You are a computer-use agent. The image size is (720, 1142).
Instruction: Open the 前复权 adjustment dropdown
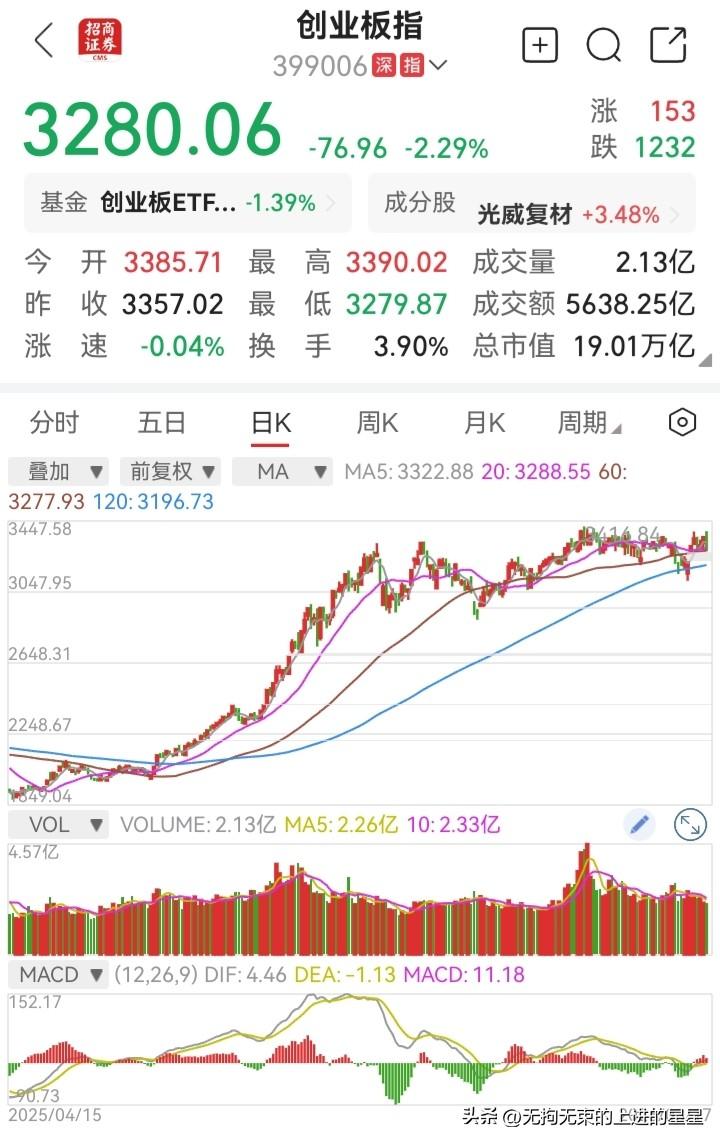[x=170, y=472]
